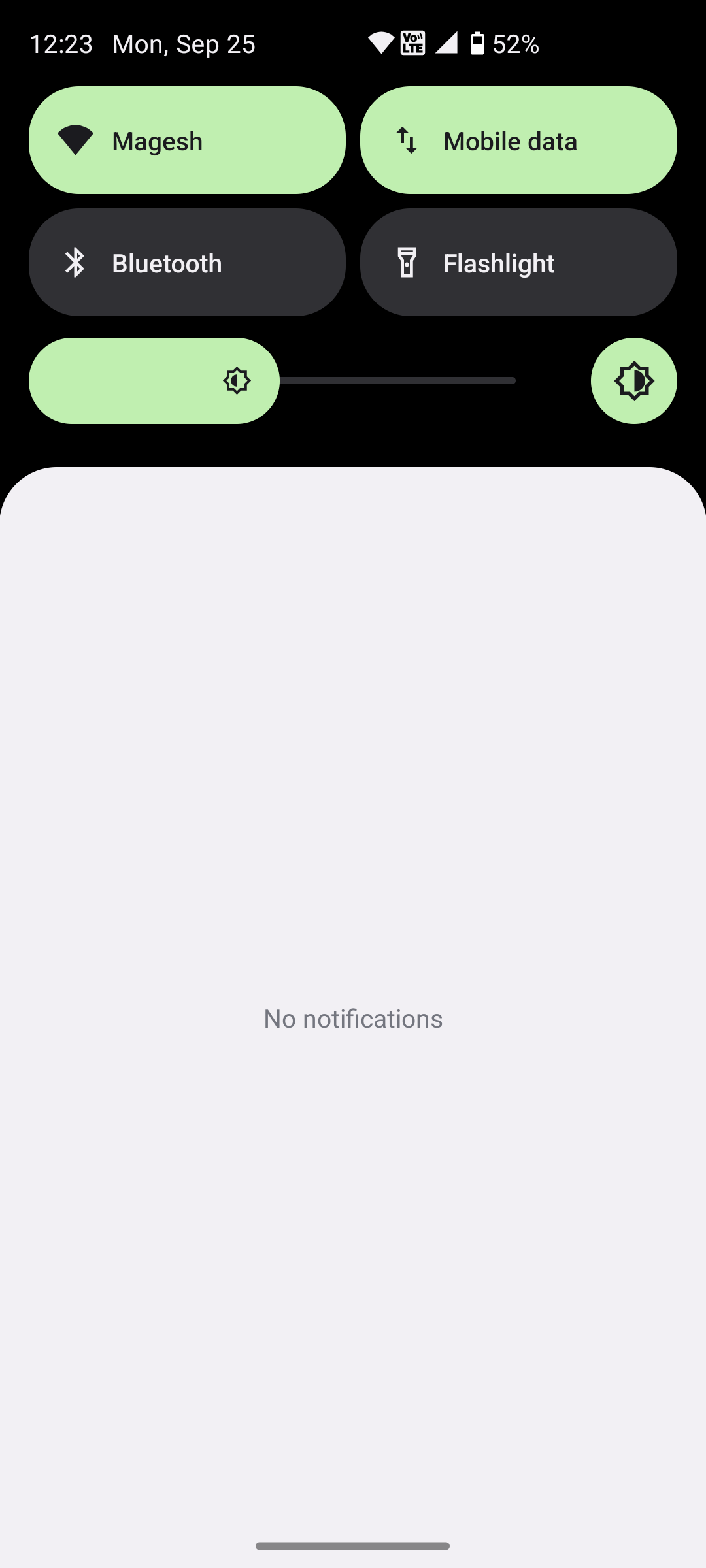Tap the brightness slider track
Image resolution: width=706 pixels, height=1568 pixels.
click(397, 381)
